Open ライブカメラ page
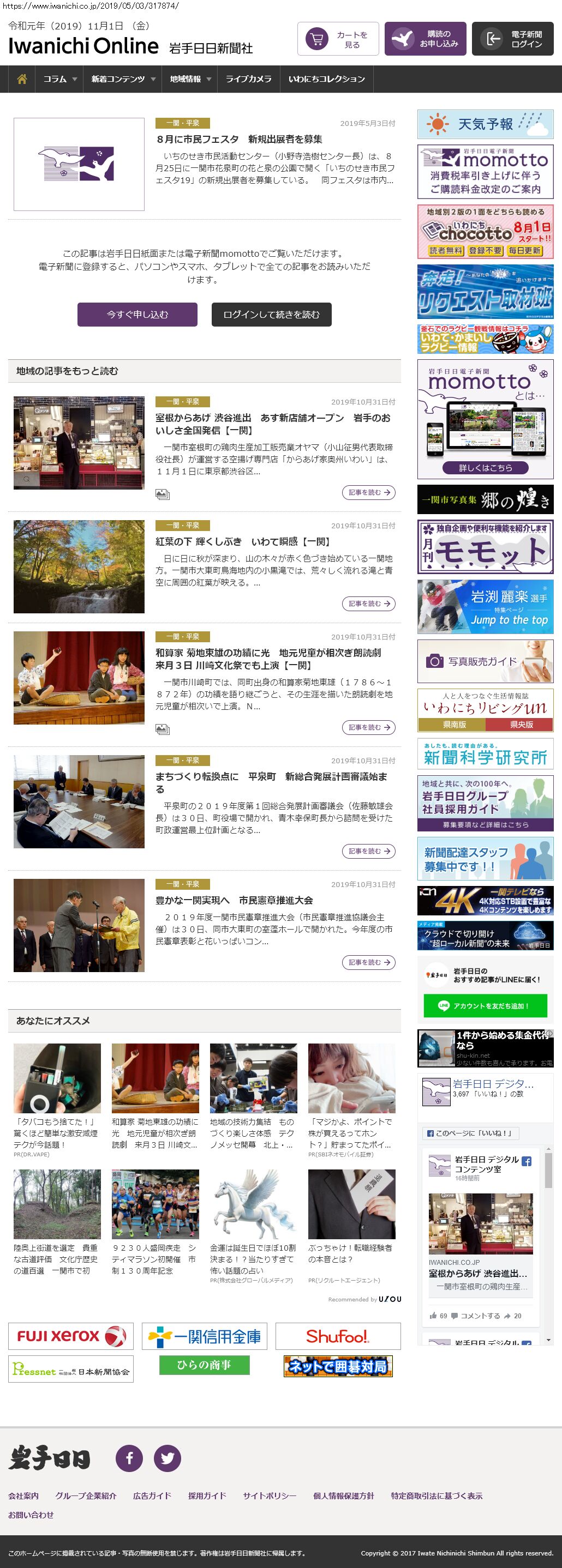 coord(248,79)
